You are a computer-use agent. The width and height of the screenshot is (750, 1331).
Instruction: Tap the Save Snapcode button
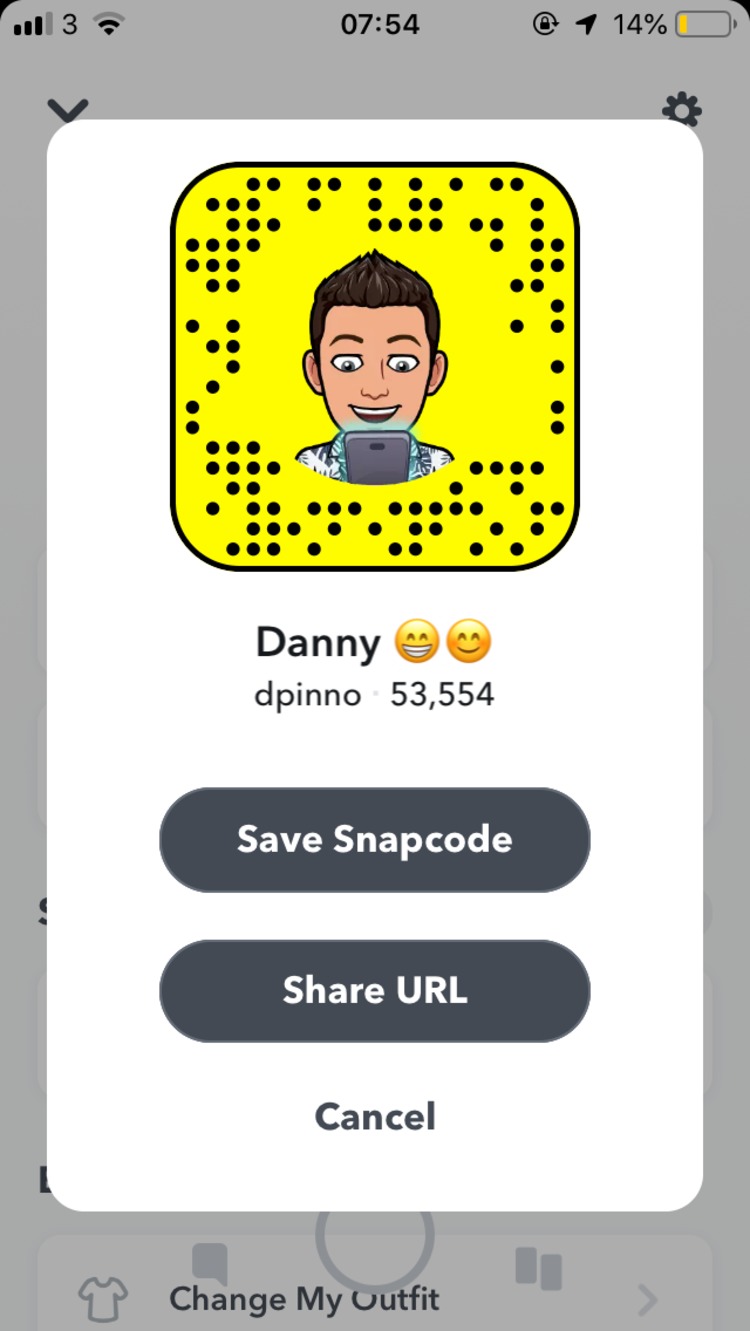click(374, 839)
